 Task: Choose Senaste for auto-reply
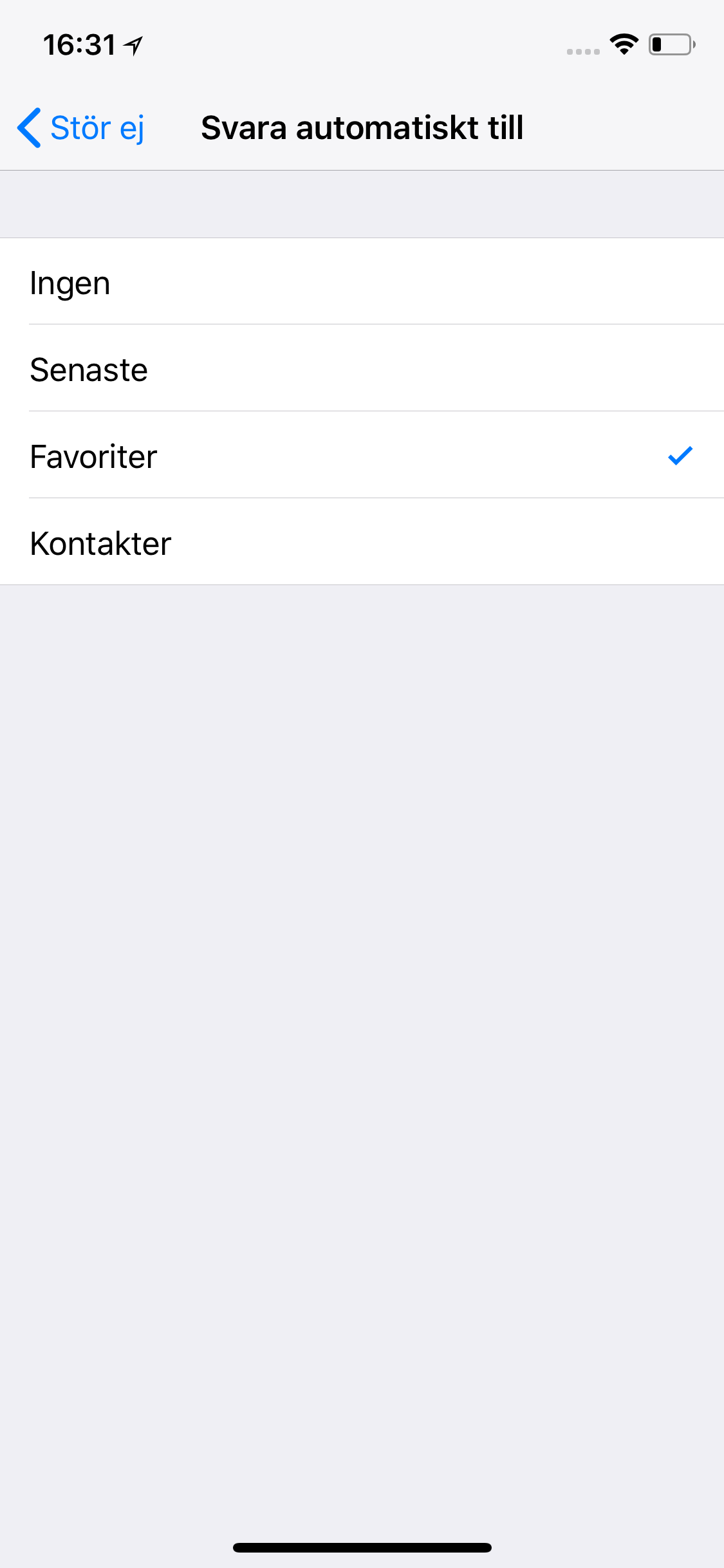coord(362,369)
